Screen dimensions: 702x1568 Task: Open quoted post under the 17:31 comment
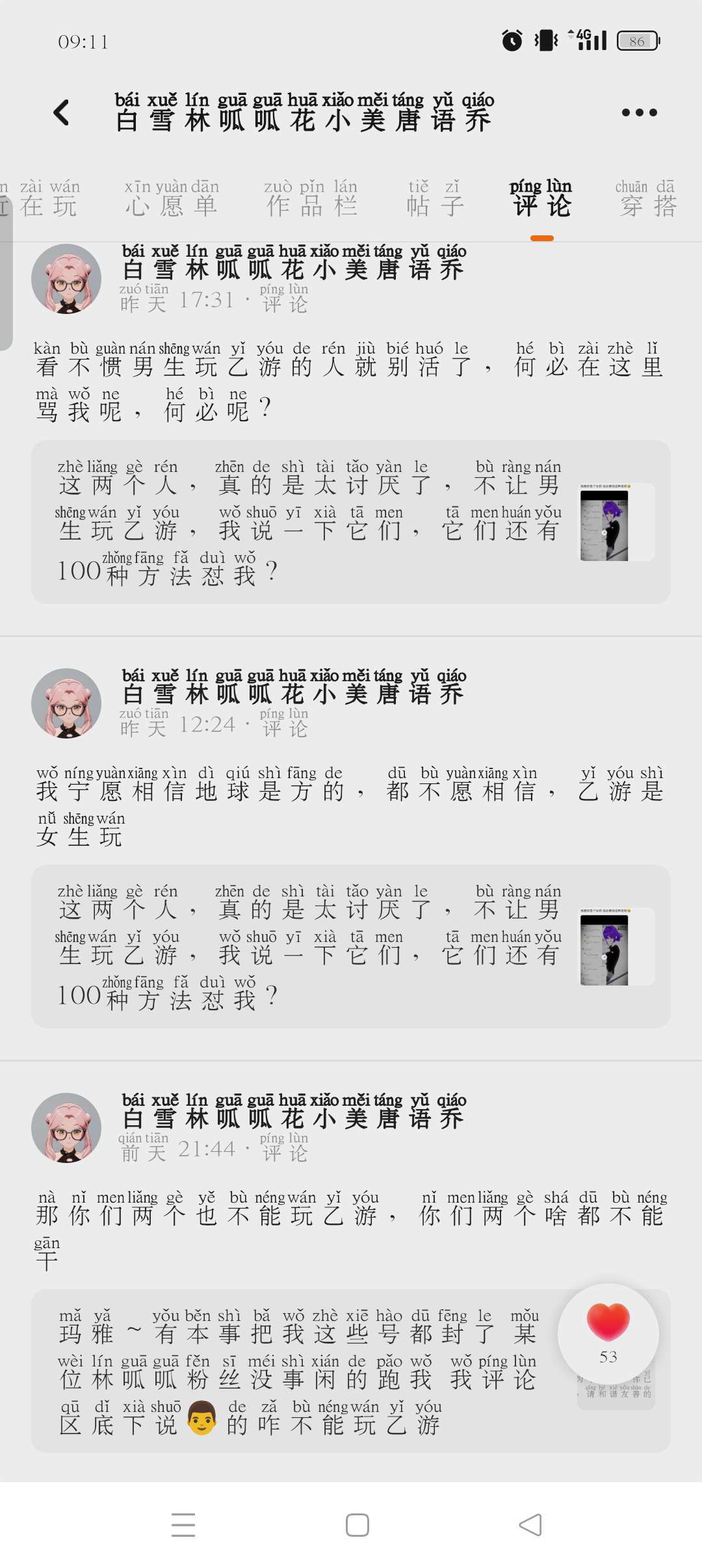click(350, 522)
